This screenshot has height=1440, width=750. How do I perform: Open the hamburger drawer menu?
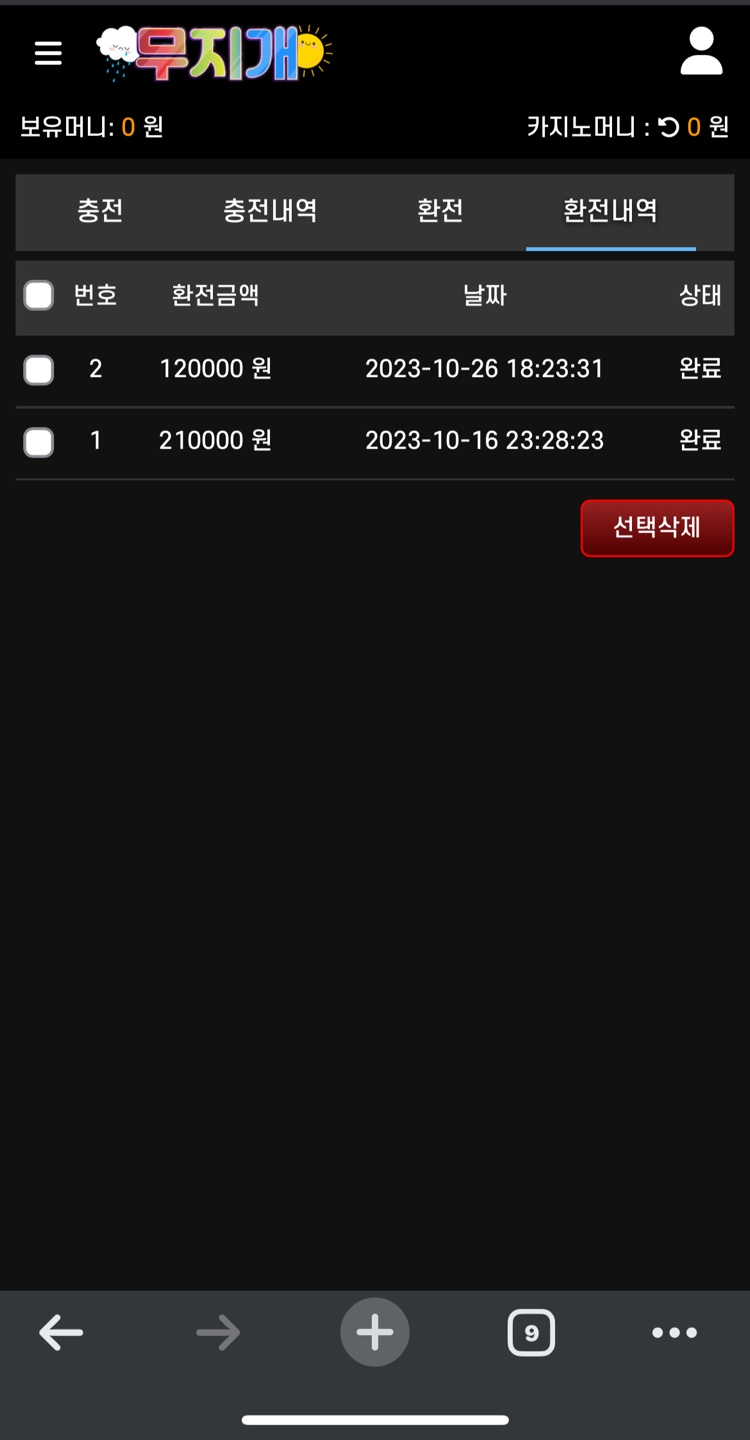click(x=48, y=53)
